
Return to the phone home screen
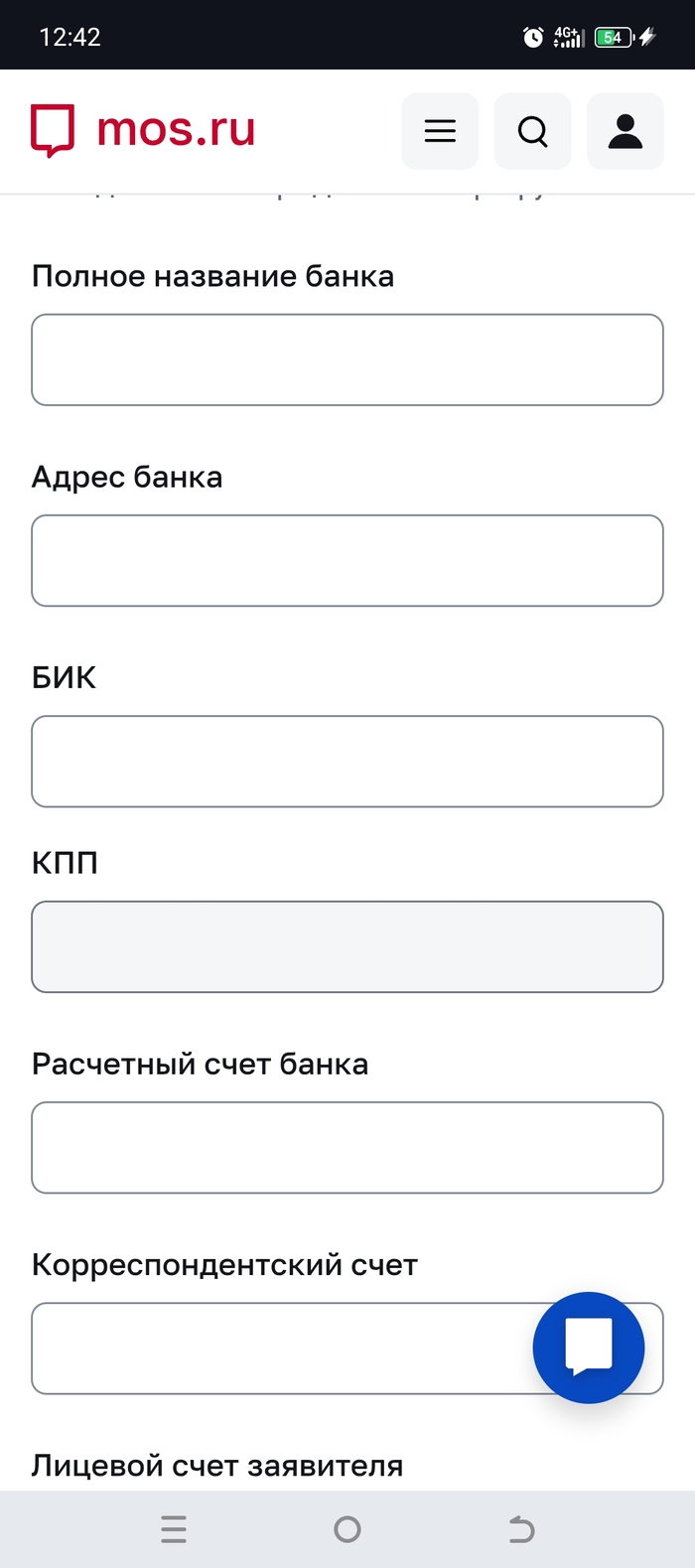pyautogui.click(x=347, y=1529)
